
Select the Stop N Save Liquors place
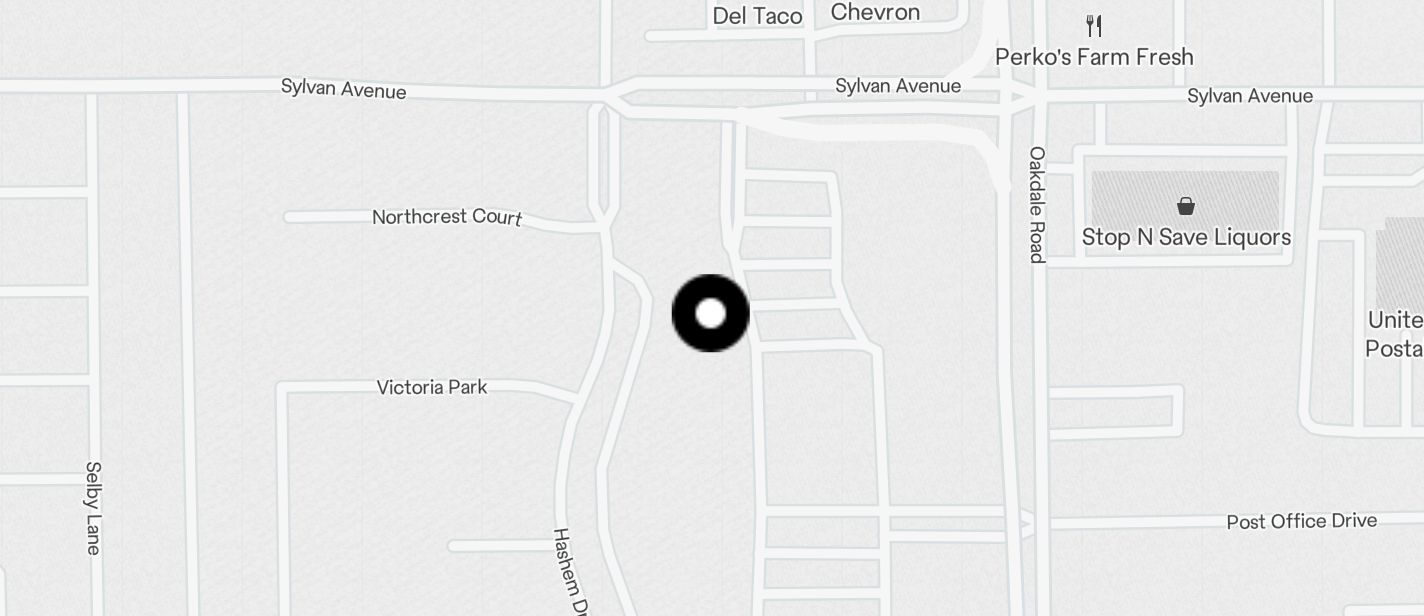pyautogui.click(x=1185, y=207)
